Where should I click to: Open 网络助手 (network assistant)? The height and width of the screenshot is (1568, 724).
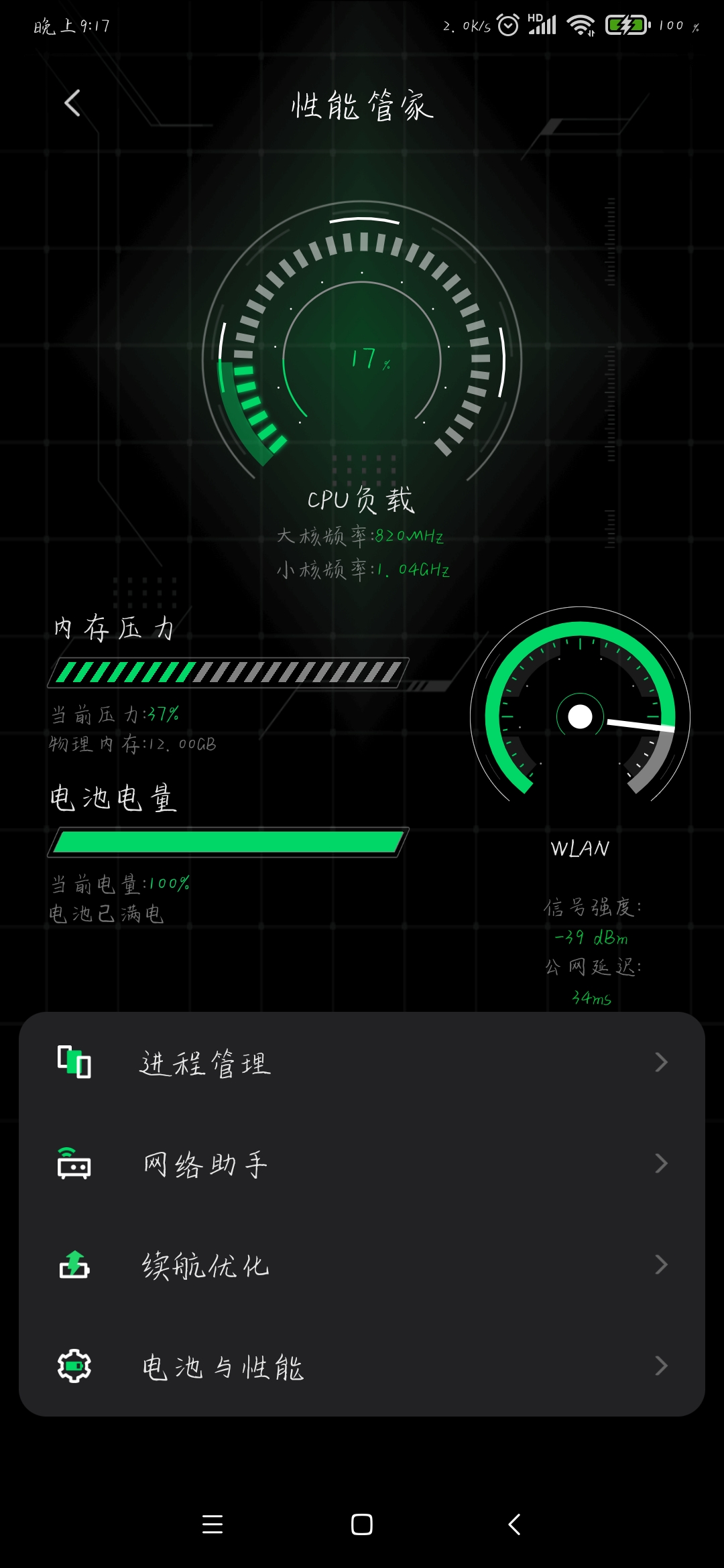362,1164
